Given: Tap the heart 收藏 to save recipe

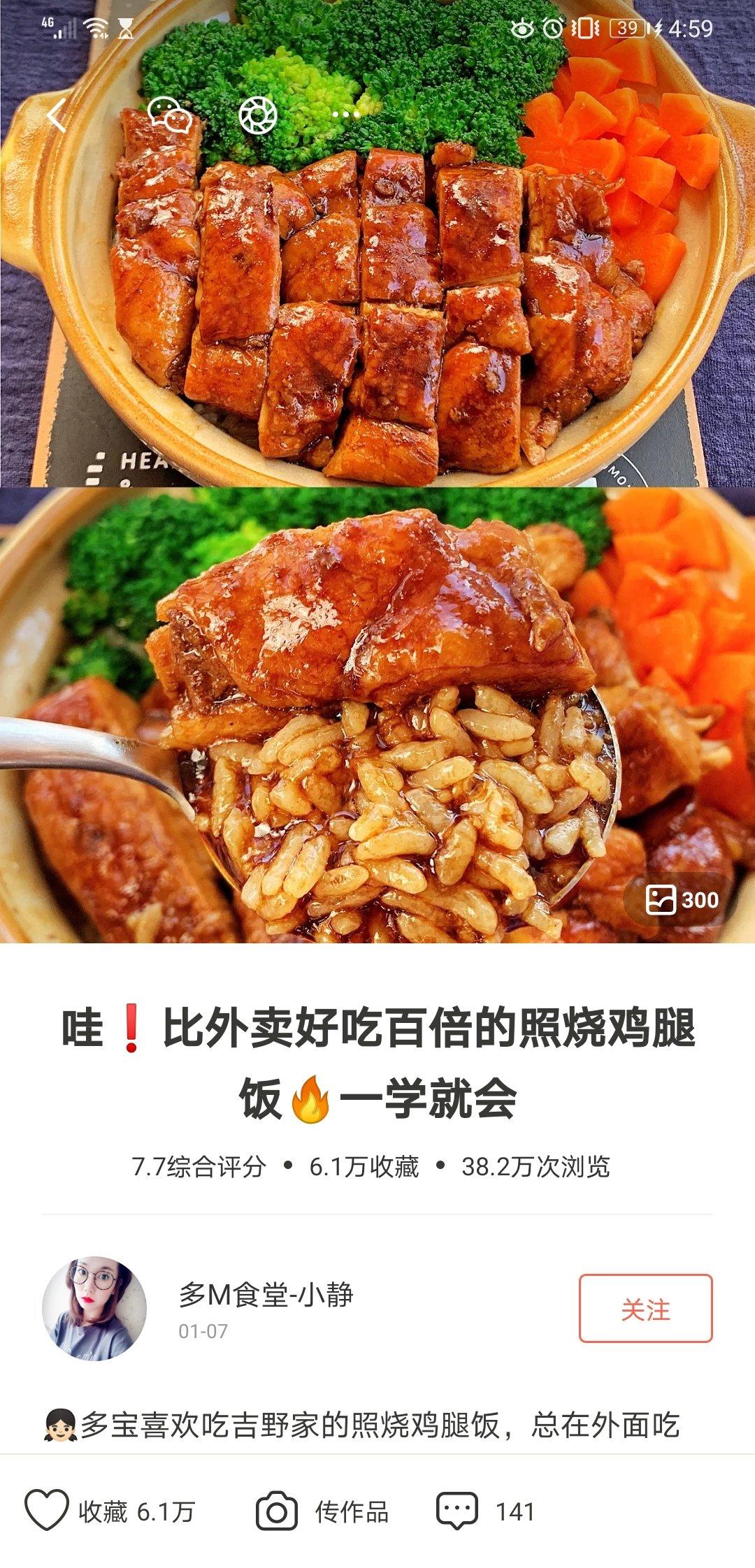Looking at the screenshot, I should 47,1511.
